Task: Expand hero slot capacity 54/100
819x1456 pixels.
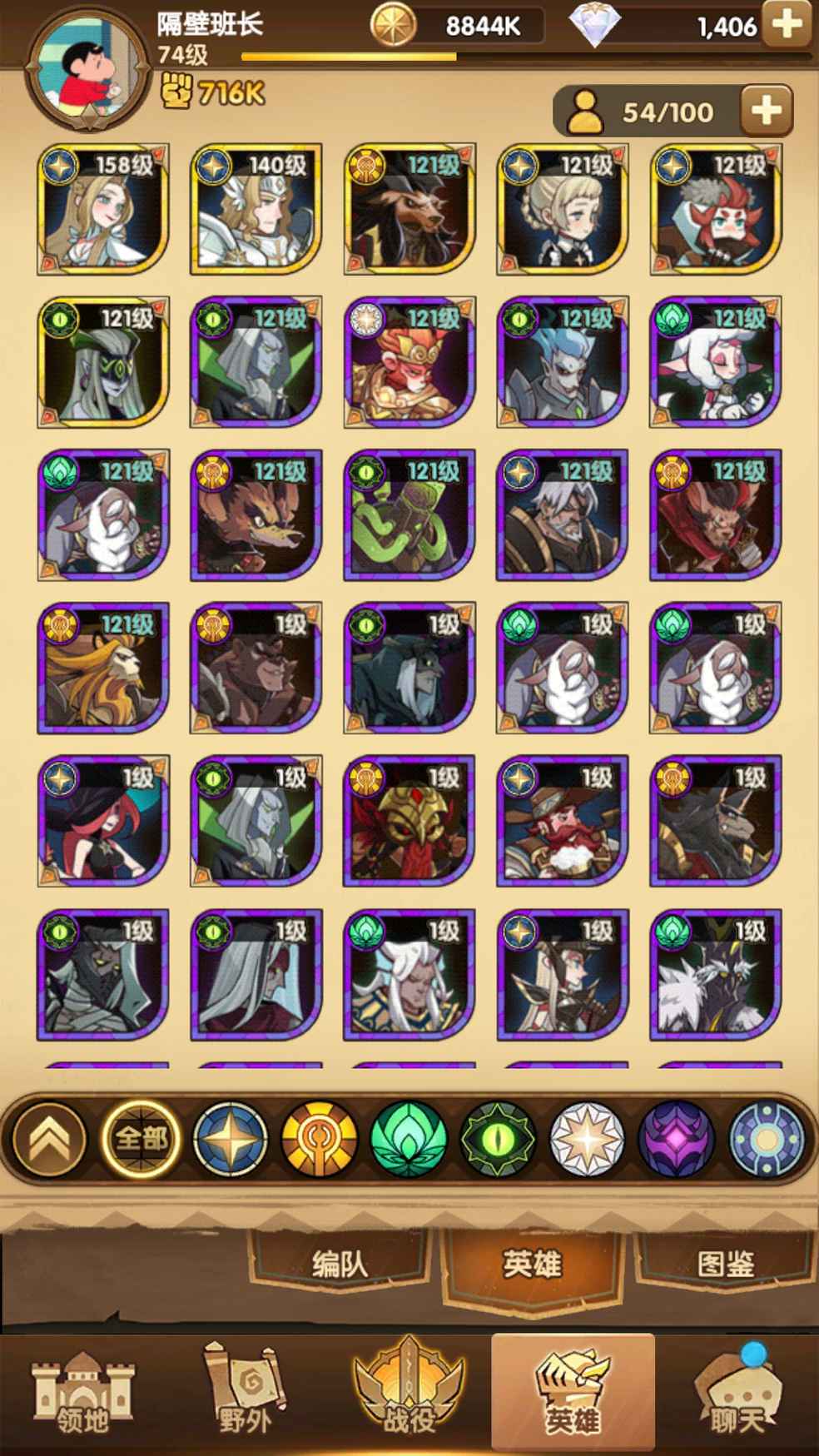Action: click(766, 111)
